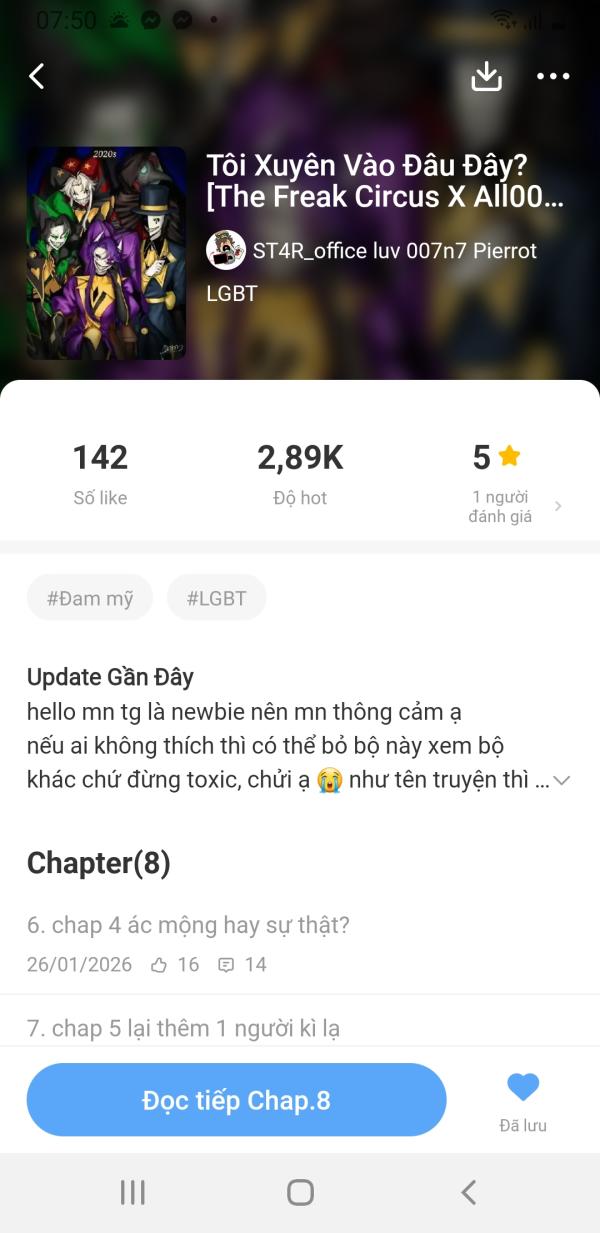Viewport: 600px width, 1233px height.
Task: Open the three-dot overflow menu
Action: pyautogui.click(x=553, y=76)
